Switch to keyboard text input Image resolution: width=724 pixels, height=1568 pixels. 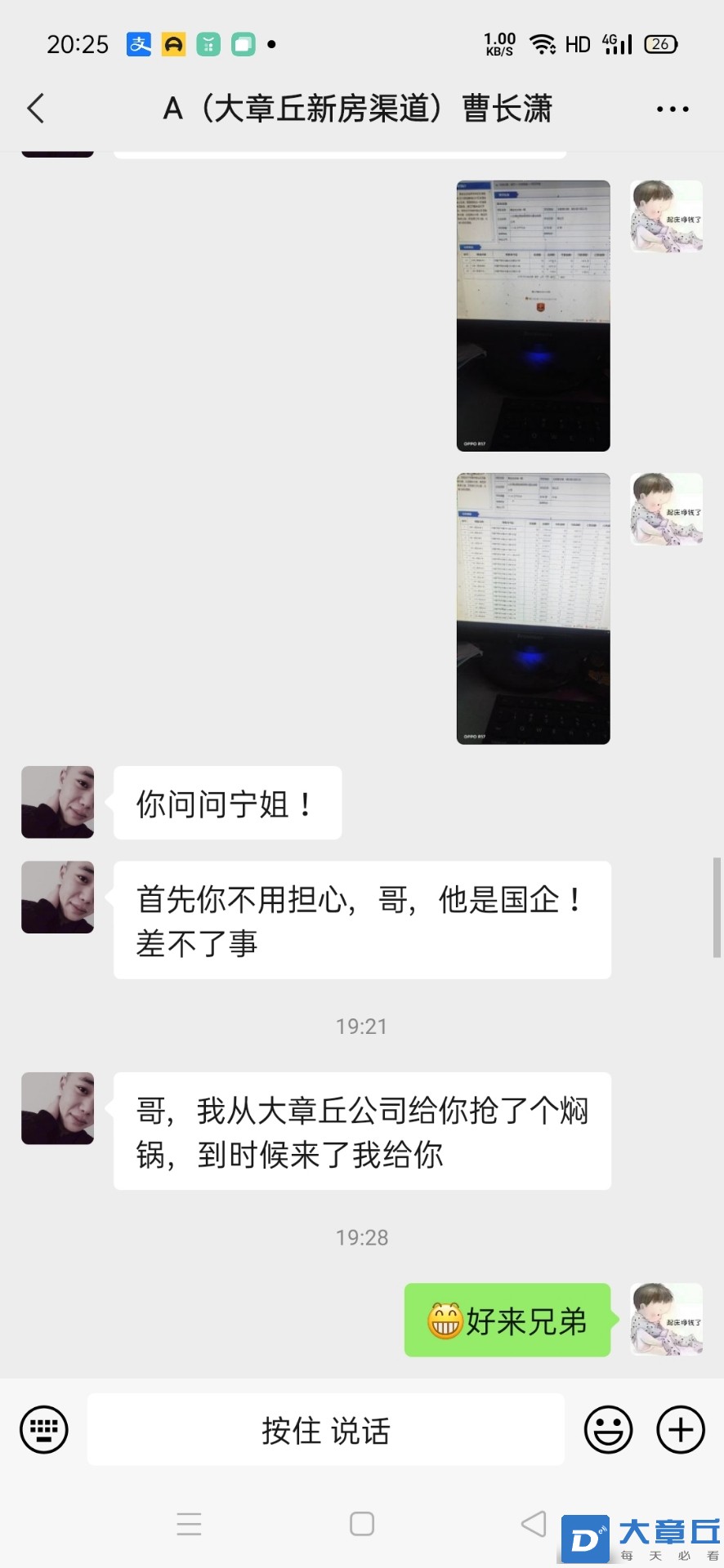tap(44, 1429)
